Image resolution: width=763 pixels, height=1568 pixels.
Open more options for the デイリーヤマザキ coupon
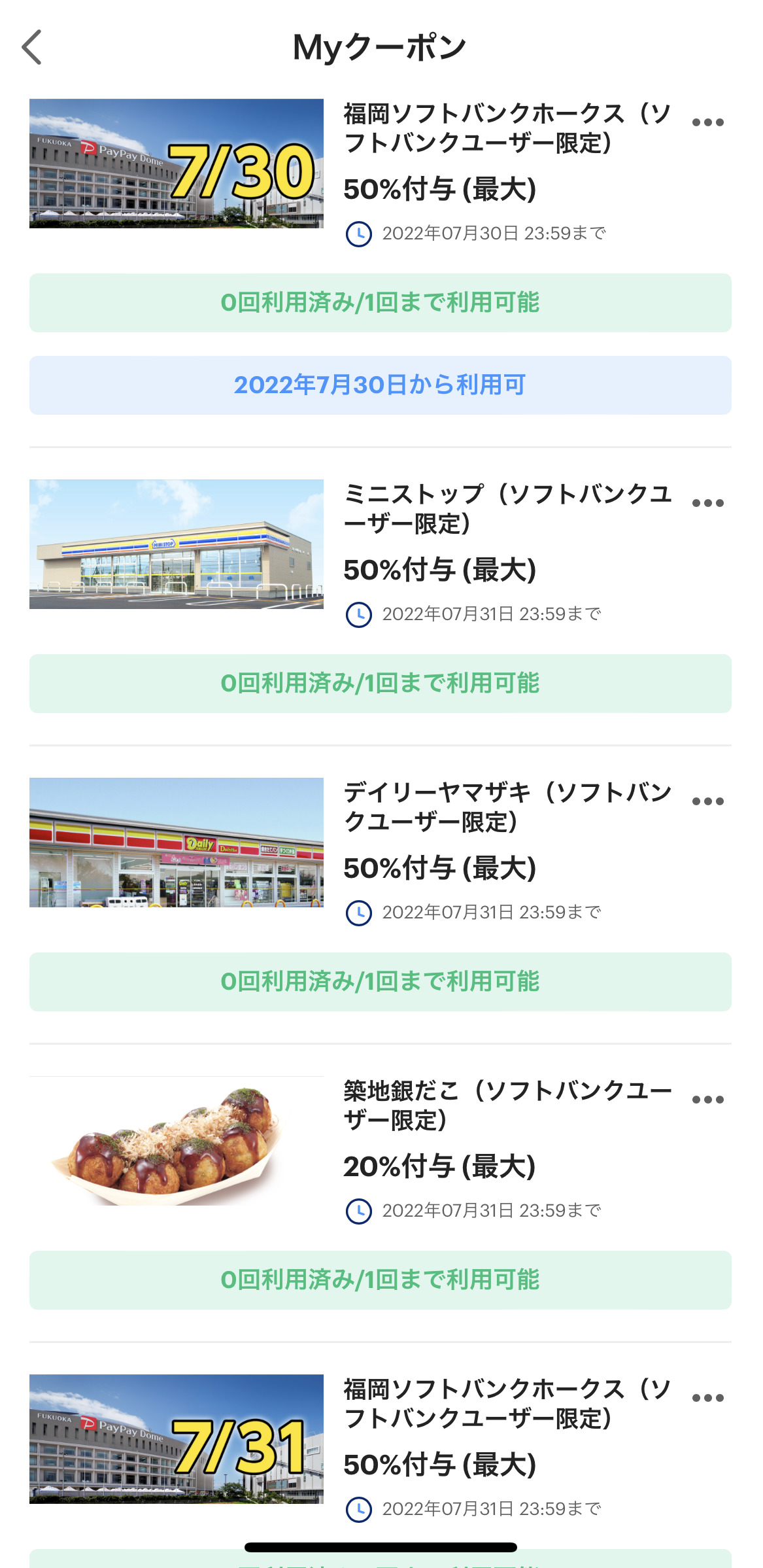click(x=707, y=801)
